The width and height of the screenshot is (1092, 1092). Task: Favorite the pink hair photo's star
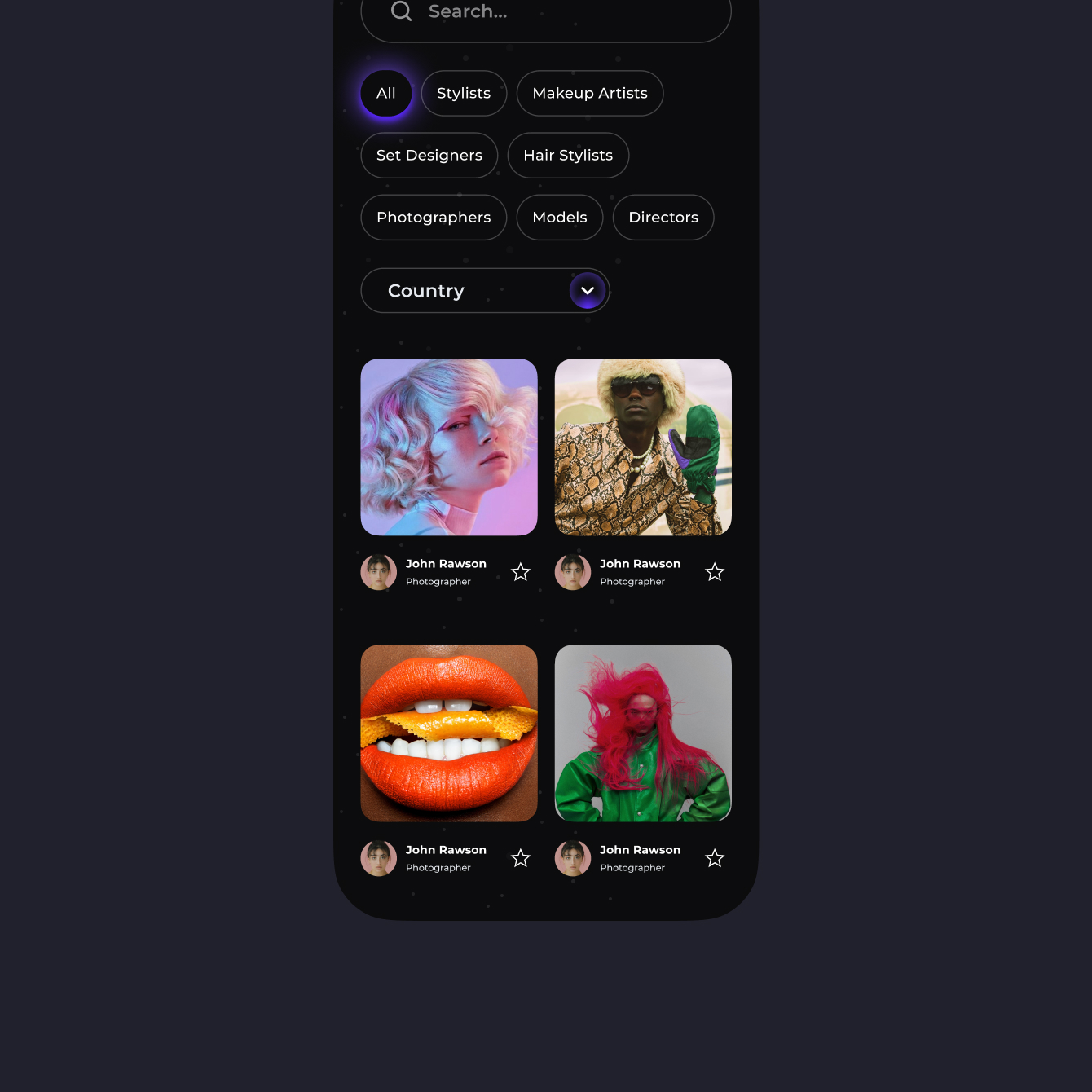715,858
